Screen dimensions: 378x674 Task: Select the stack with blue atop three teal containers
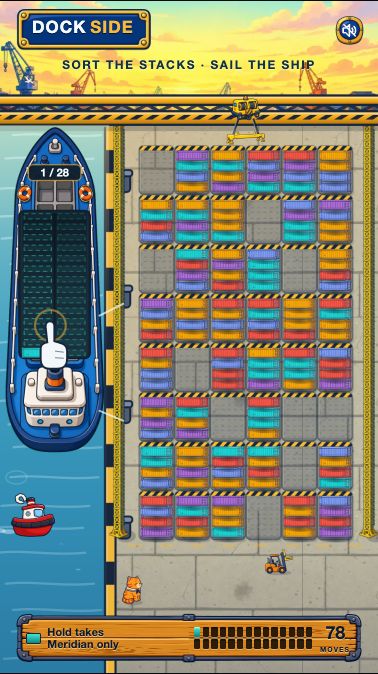pyautogui.click(x=263, y=267)
